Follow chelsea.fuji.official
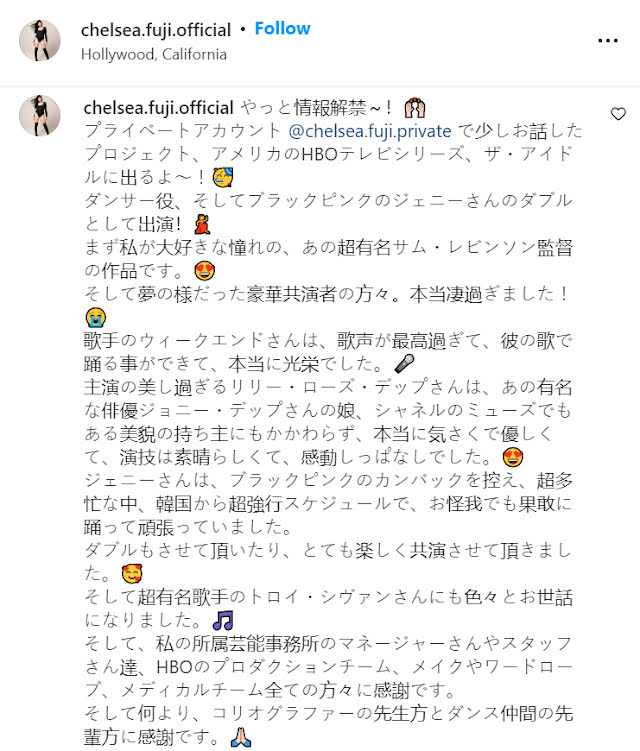This screenshot has width=640, height=751. [x=282, y=29]
